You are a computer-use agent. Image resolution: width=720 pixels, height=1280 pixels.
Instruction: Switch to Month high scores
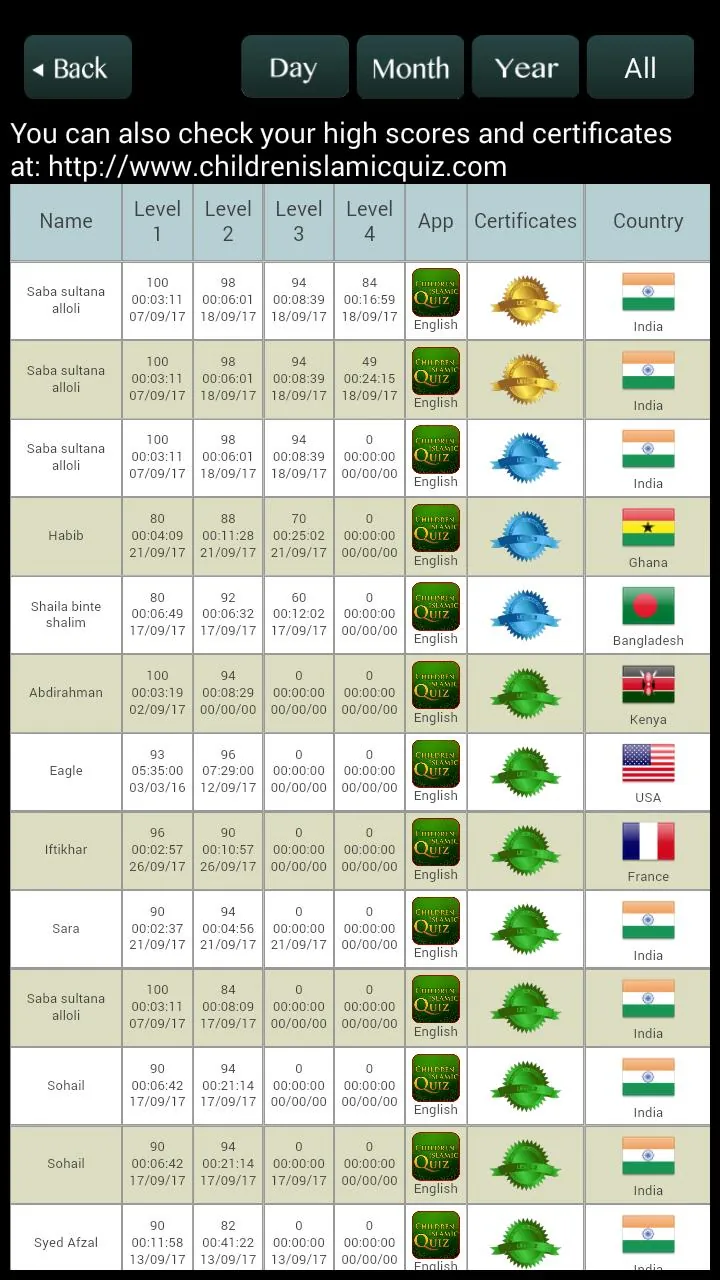tap(410, 67)
